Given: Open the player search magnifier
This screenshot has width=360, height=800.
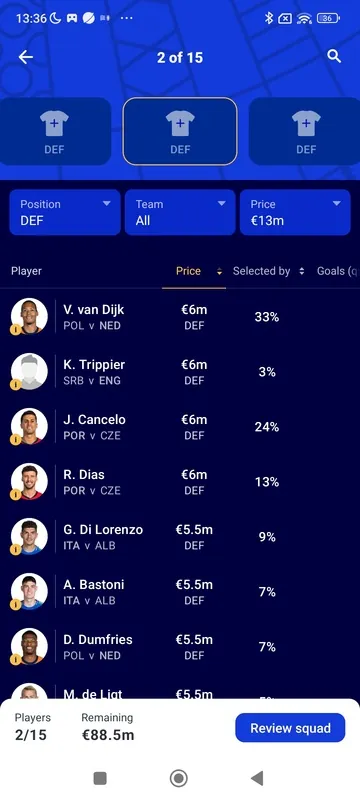Looking at the screenshot, I should pos(334,56).
